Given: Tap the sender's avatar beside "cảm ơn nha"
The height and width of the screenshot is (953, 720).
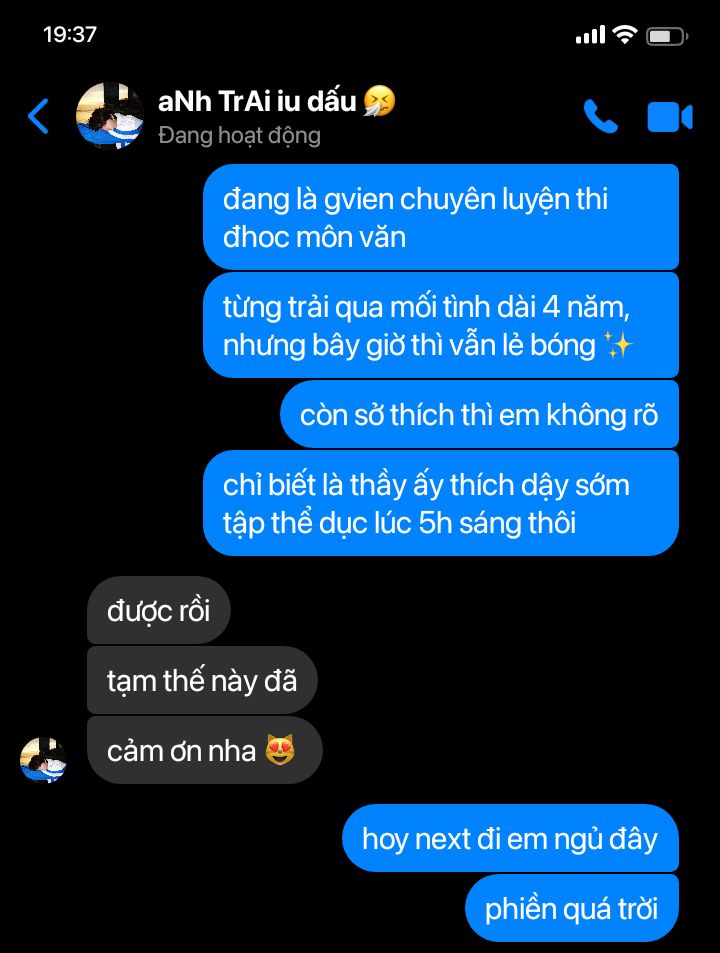Looking at the screenshot, I should pyautogui.click(x=44, y=759).
